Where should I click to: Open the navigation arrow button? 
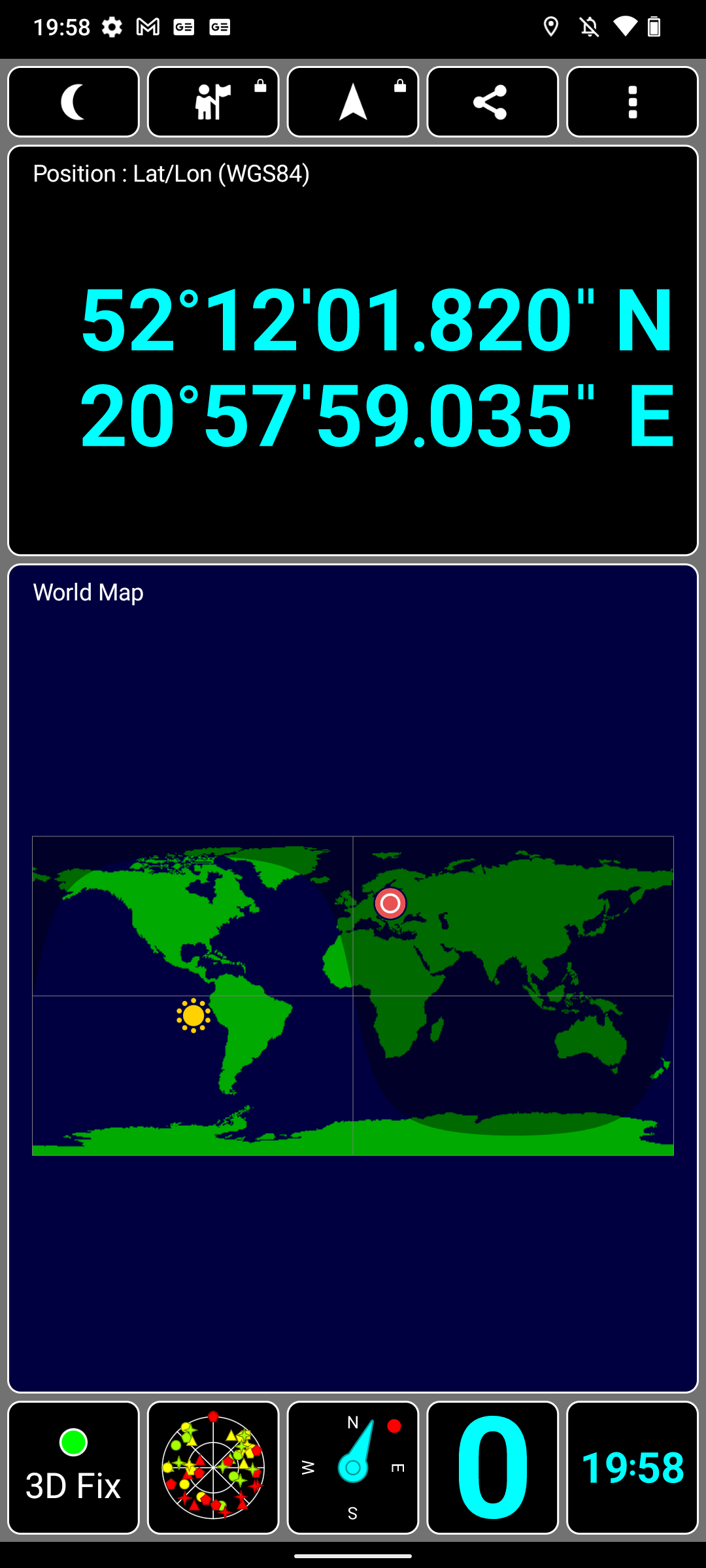pyautogui.click(x=353, y=102)
